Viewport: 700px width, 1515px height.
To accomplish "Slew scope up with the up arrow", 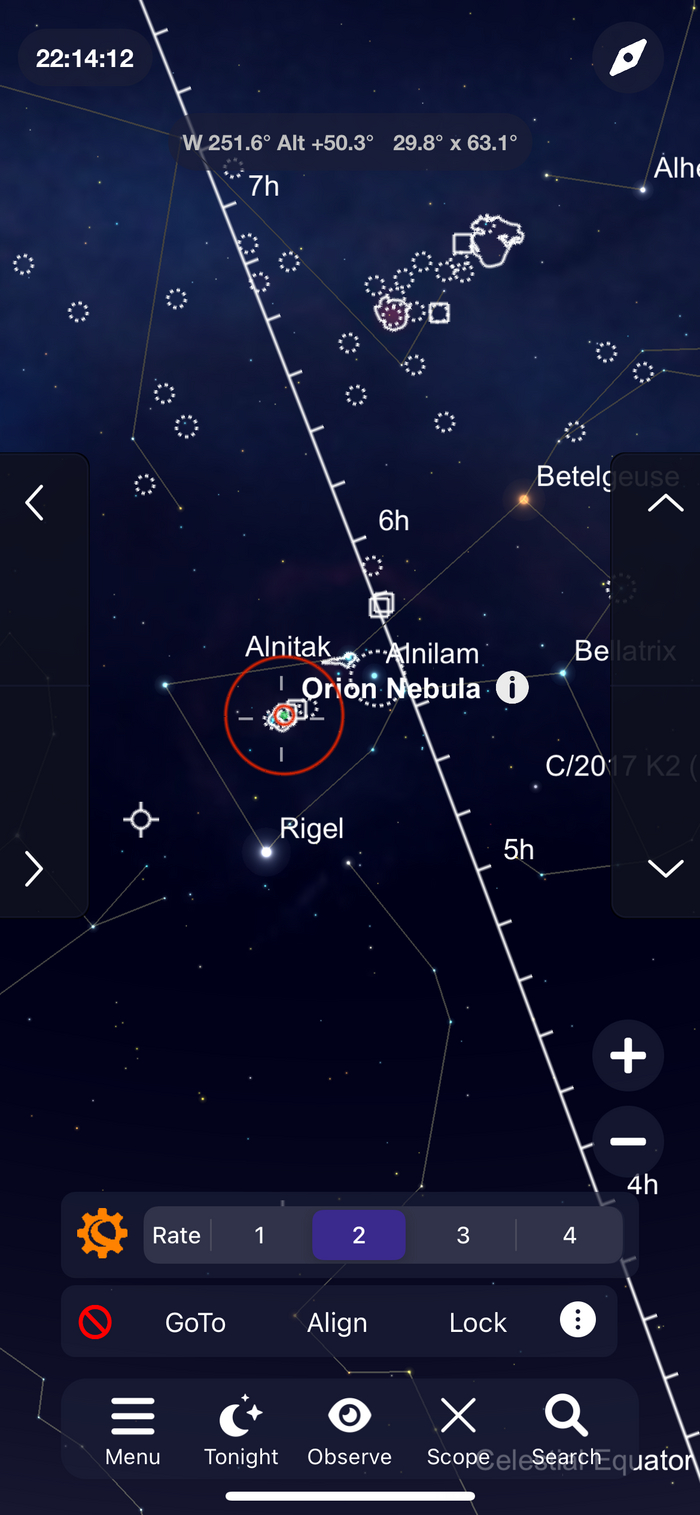I will [665, 503].
